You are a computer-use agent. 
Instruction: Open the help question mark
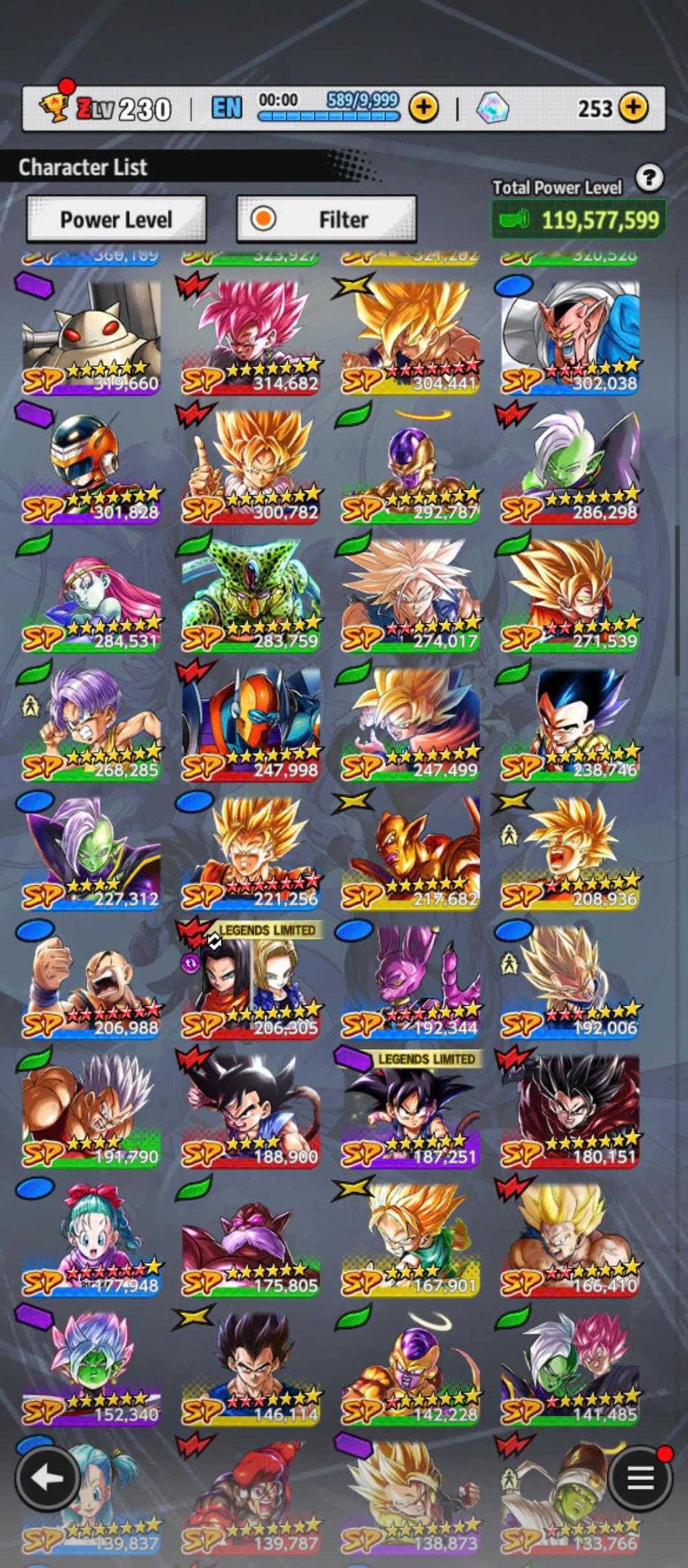pos(649,178)
